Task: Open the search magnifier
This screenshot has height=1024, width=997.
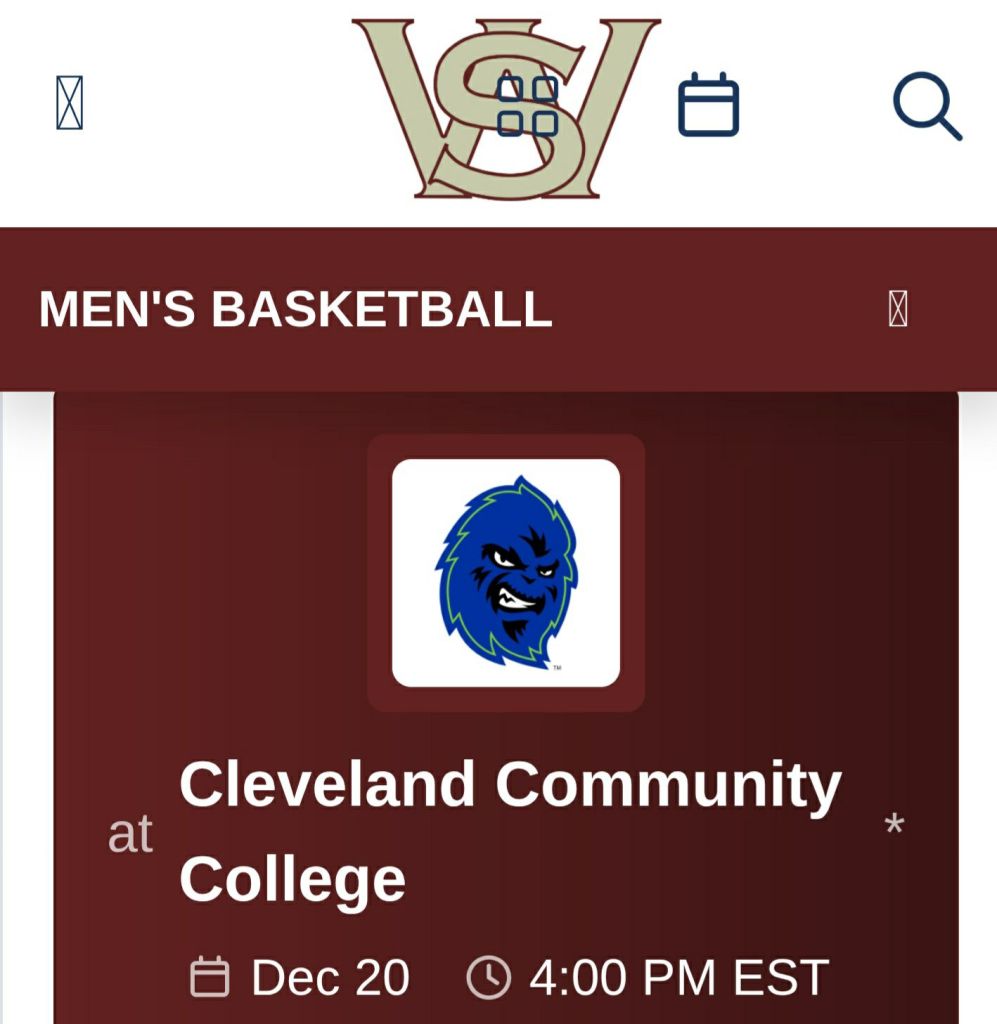Action: (x=926, y=106)
